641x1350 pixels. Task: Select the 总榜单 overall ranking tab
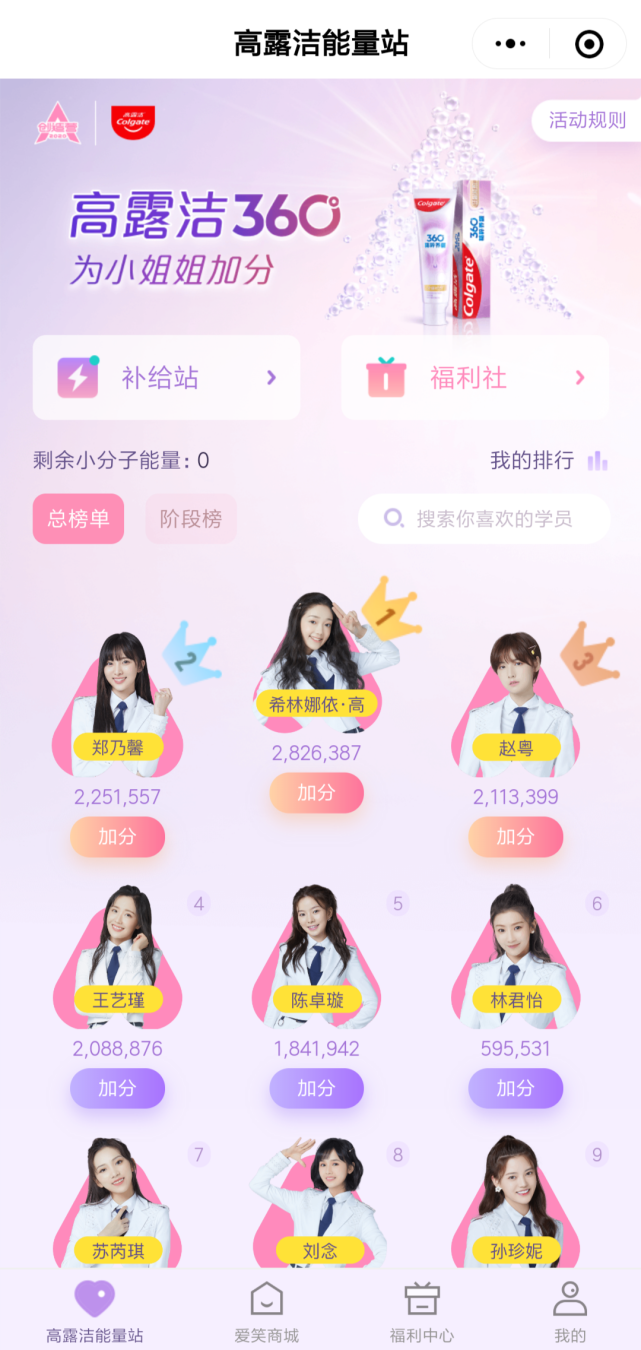[78, 519]
